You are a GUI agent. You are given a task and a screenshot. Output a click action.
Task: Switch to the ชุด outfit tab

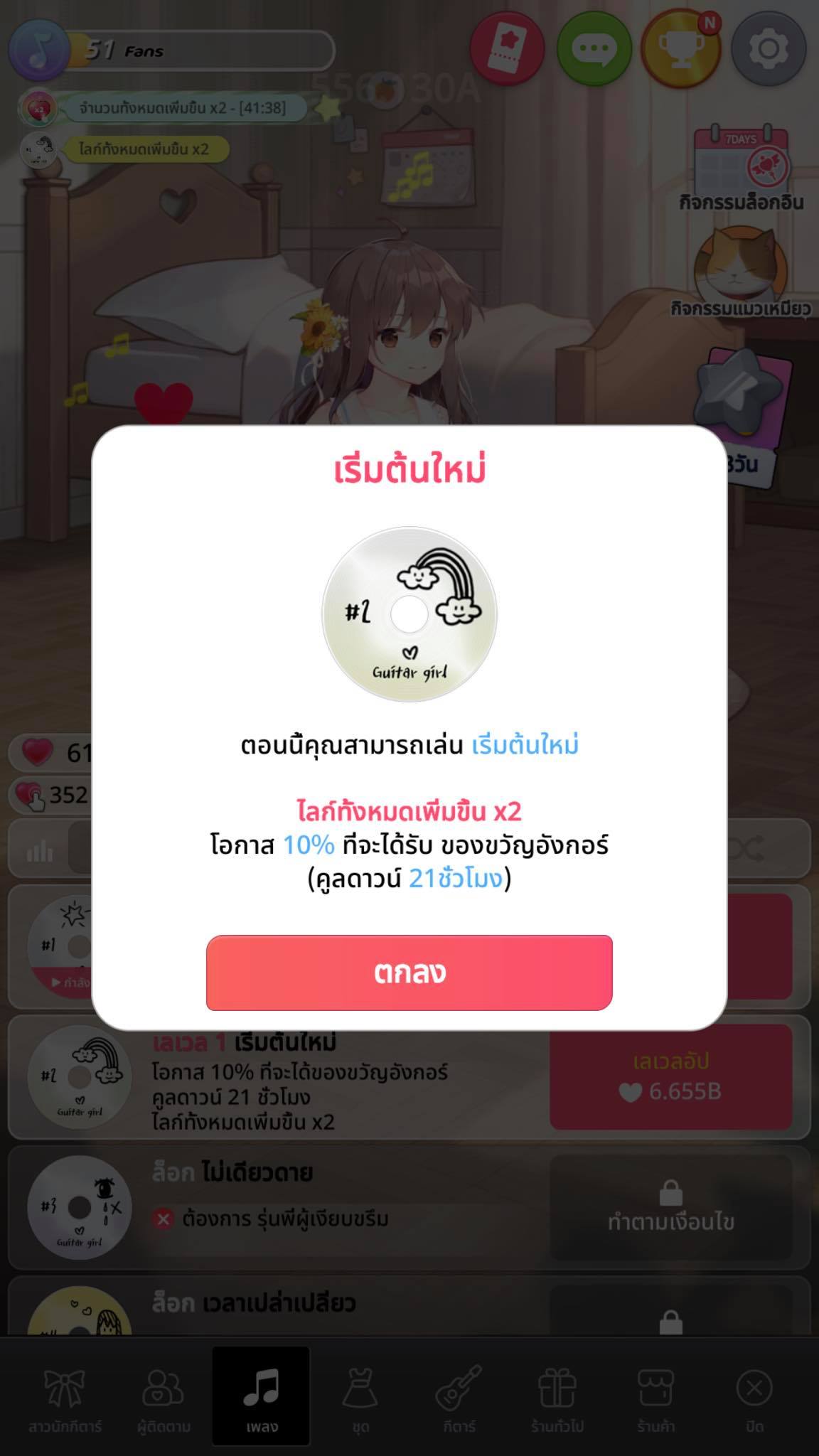360,1398
